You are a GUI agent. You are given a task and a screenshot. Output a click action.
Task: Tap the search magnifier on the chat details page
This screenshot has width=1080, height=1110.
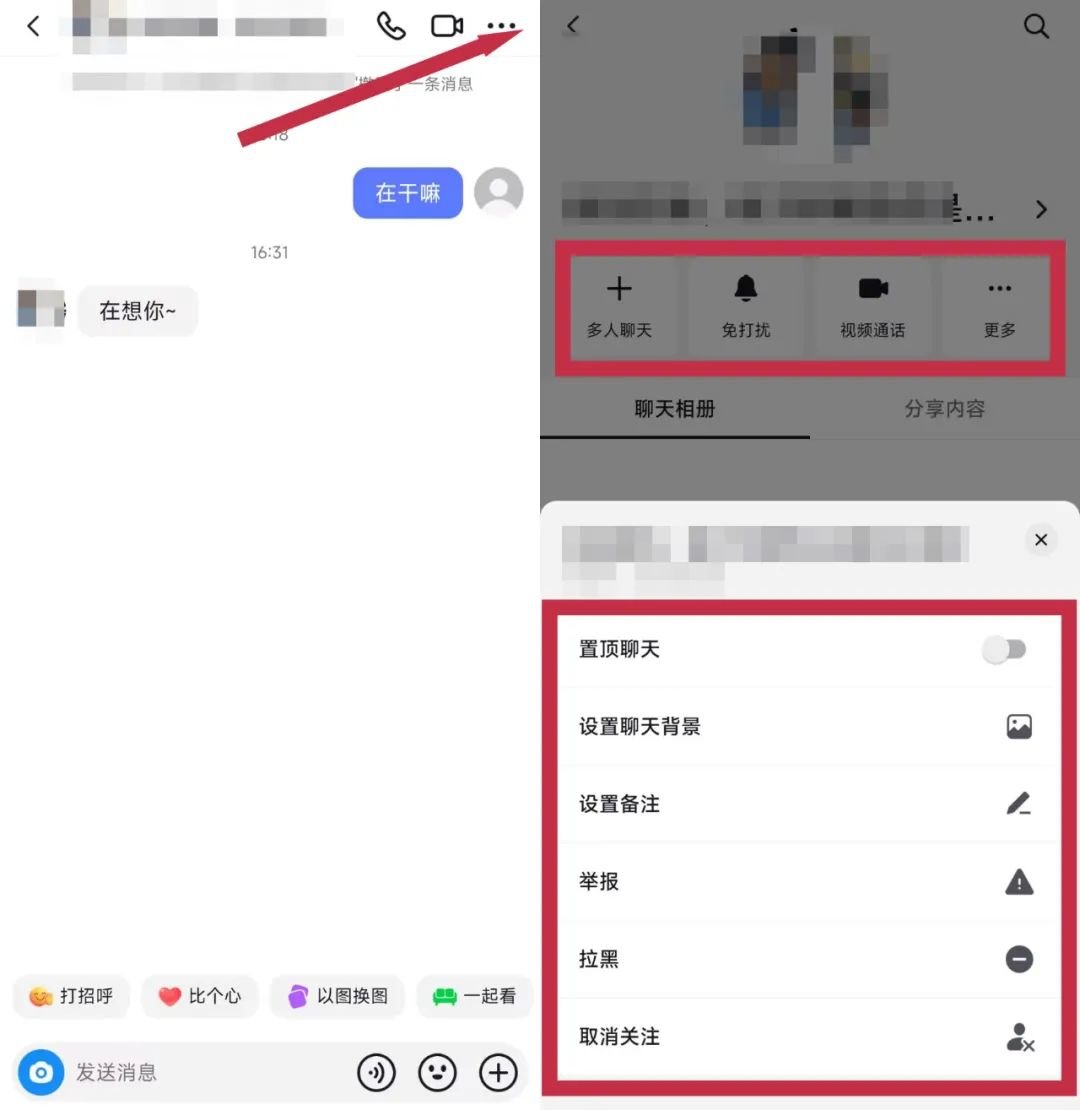coord(1037,26)
